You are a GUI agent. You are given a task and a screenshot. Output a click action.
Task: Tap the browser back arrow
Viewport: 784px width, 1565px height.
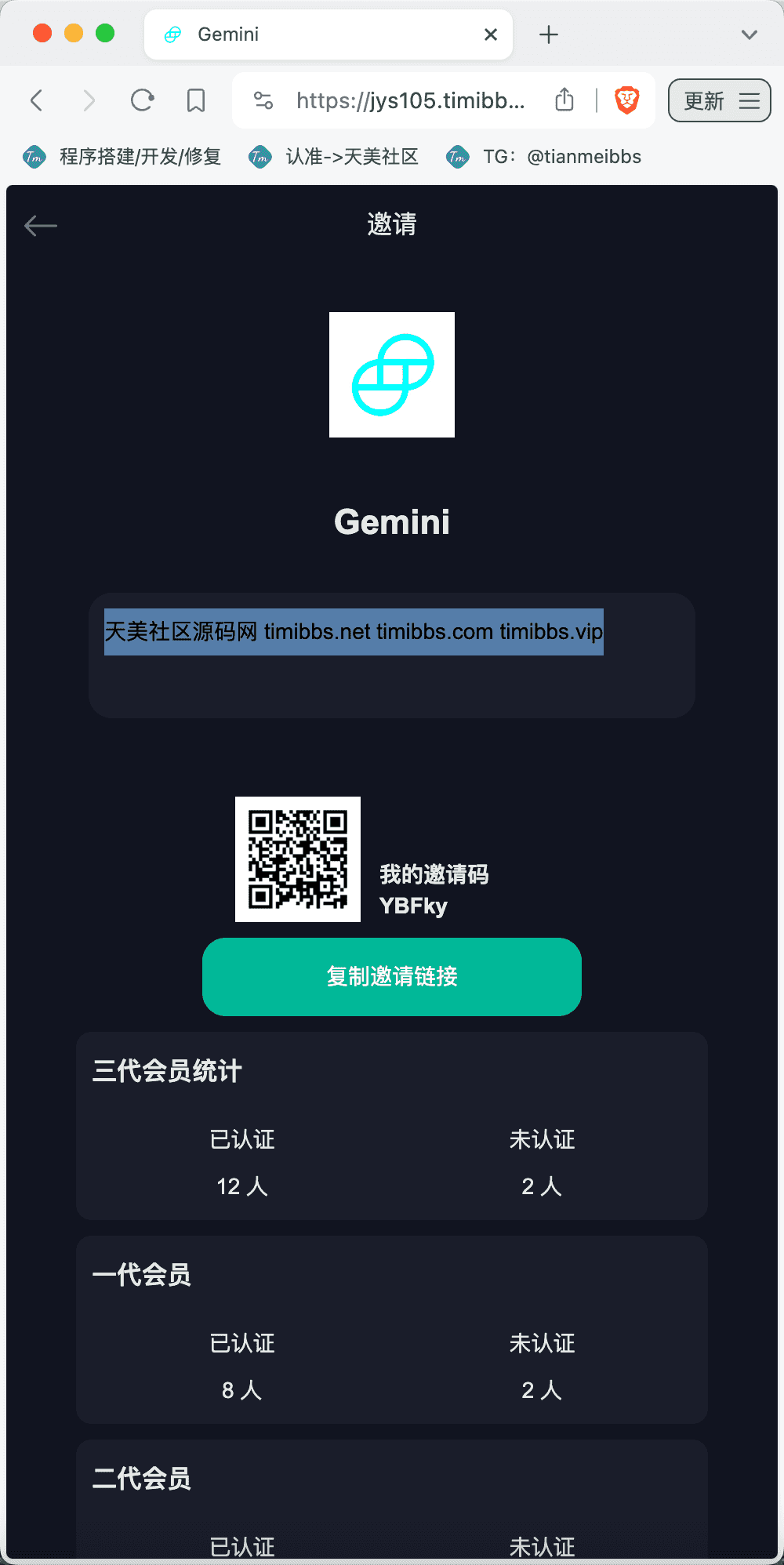pos(36,100)
